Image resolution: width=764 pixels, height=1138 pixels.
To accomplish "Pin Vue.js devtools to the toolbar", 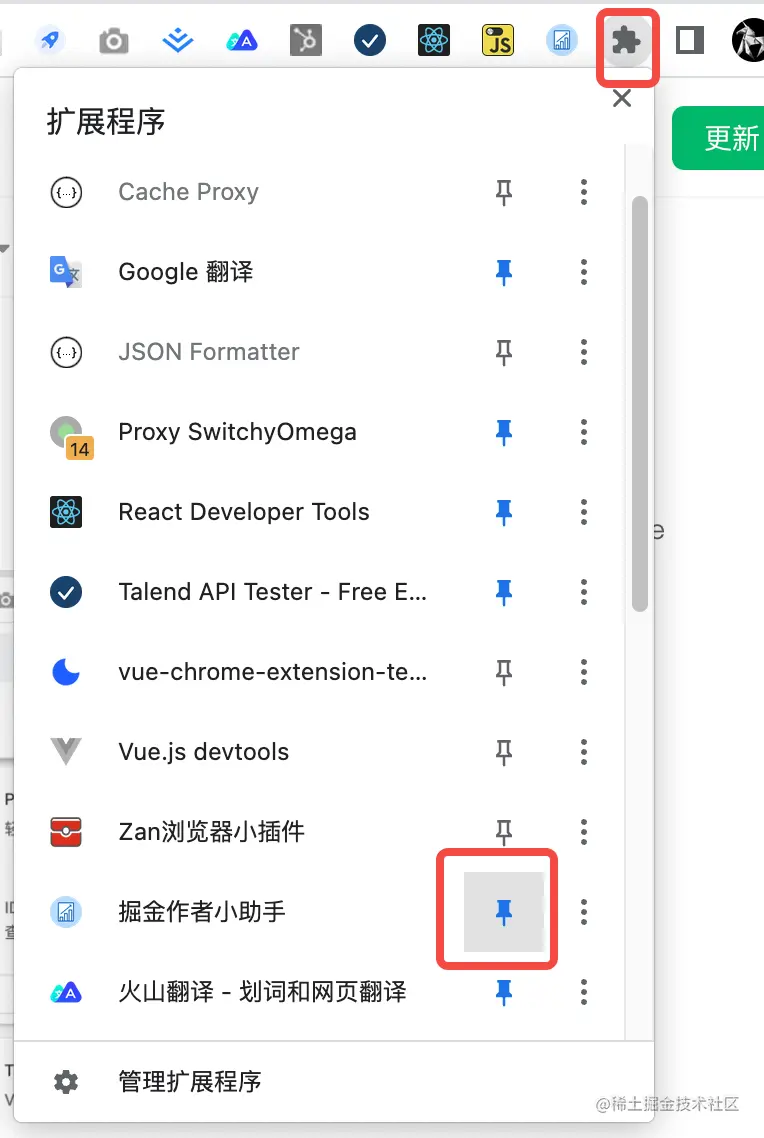I will point(504,752).
